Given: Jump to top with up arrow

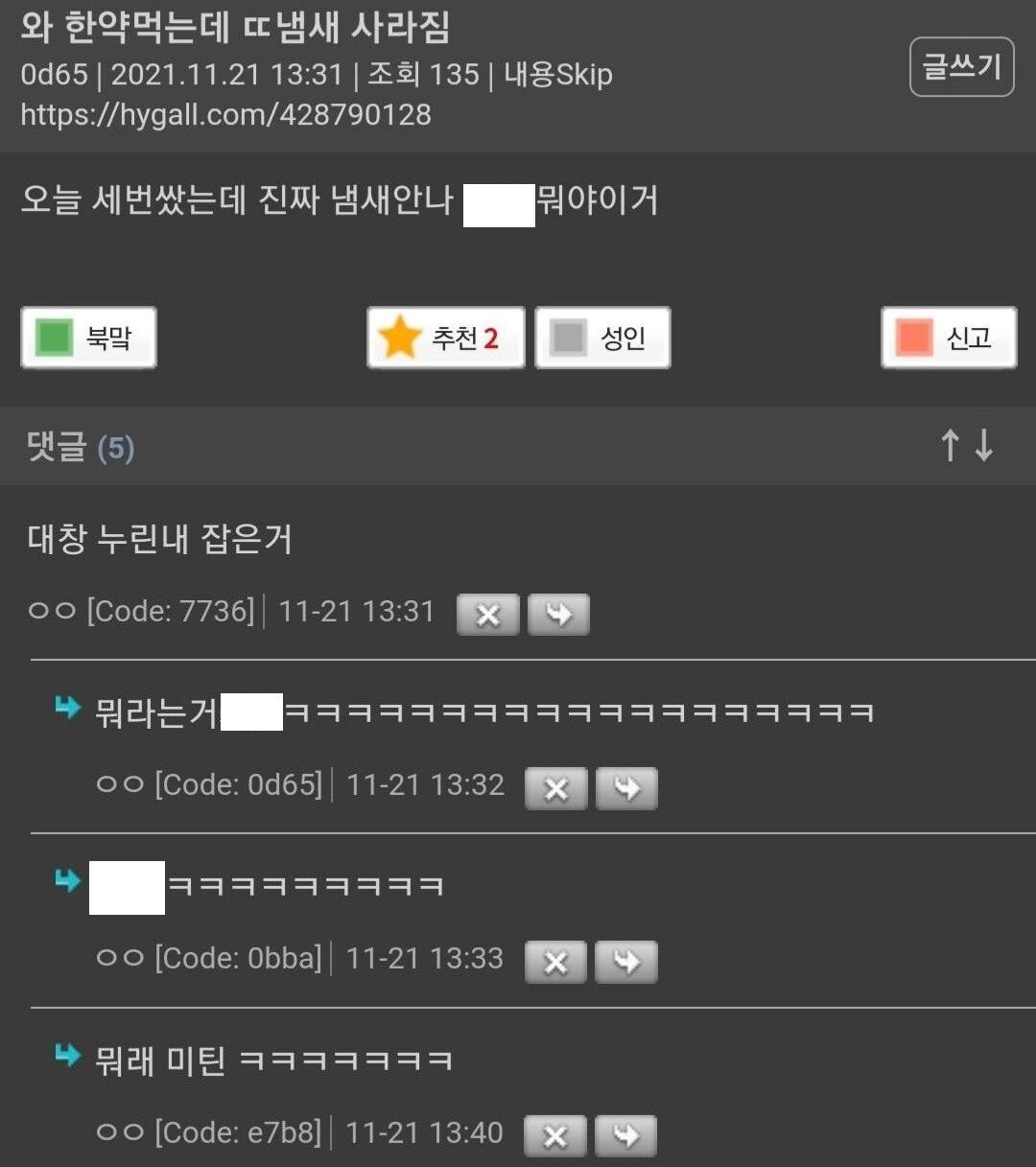Looking at the screenshot, I should pyautogui.click(x=950, y=446).
